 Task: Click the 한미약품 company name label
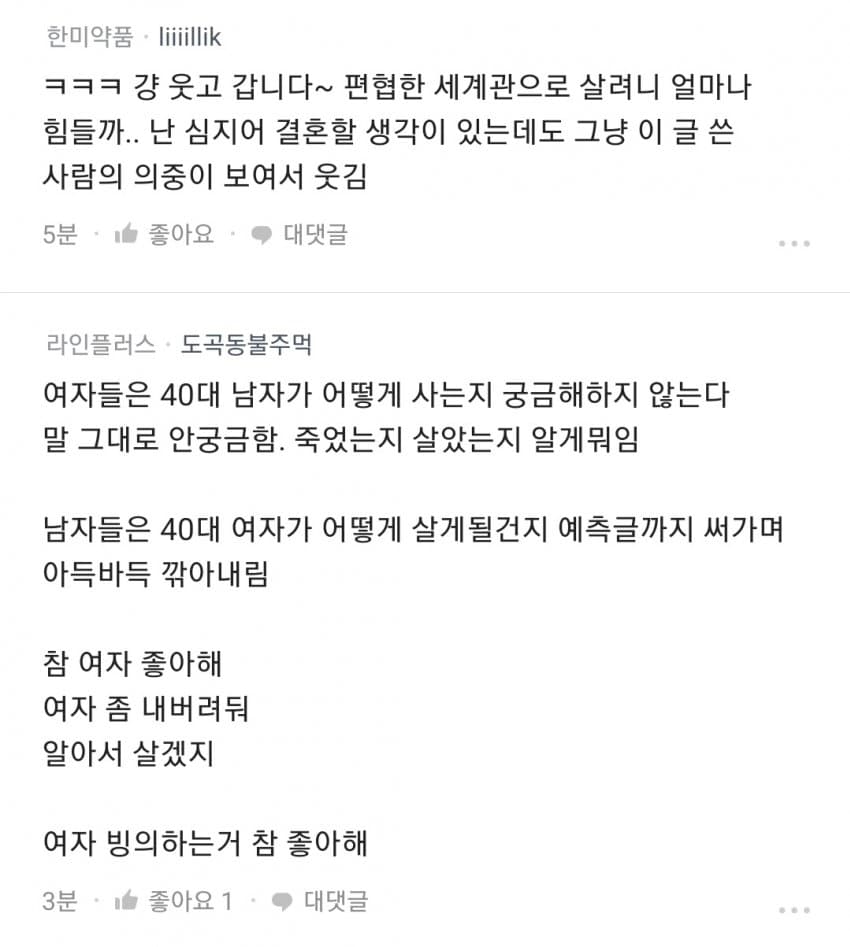point(87,36)
